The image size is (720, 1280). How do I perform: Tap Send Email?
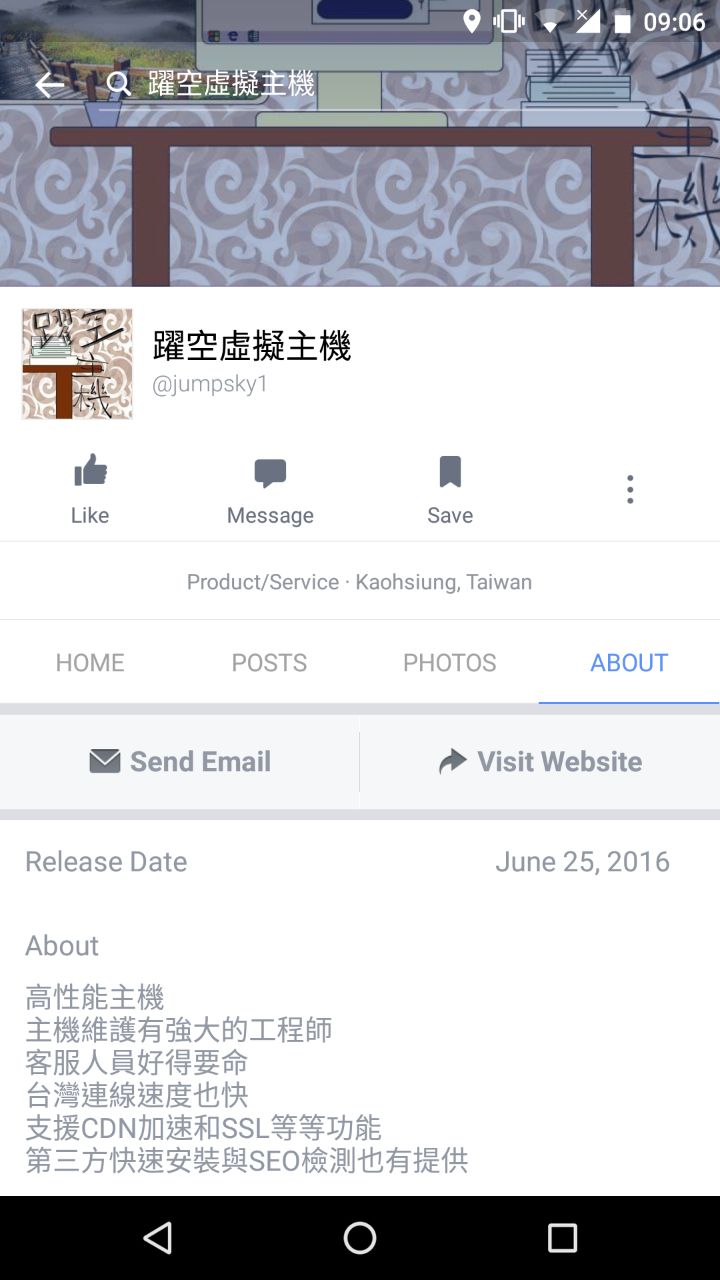coord(180,761)
